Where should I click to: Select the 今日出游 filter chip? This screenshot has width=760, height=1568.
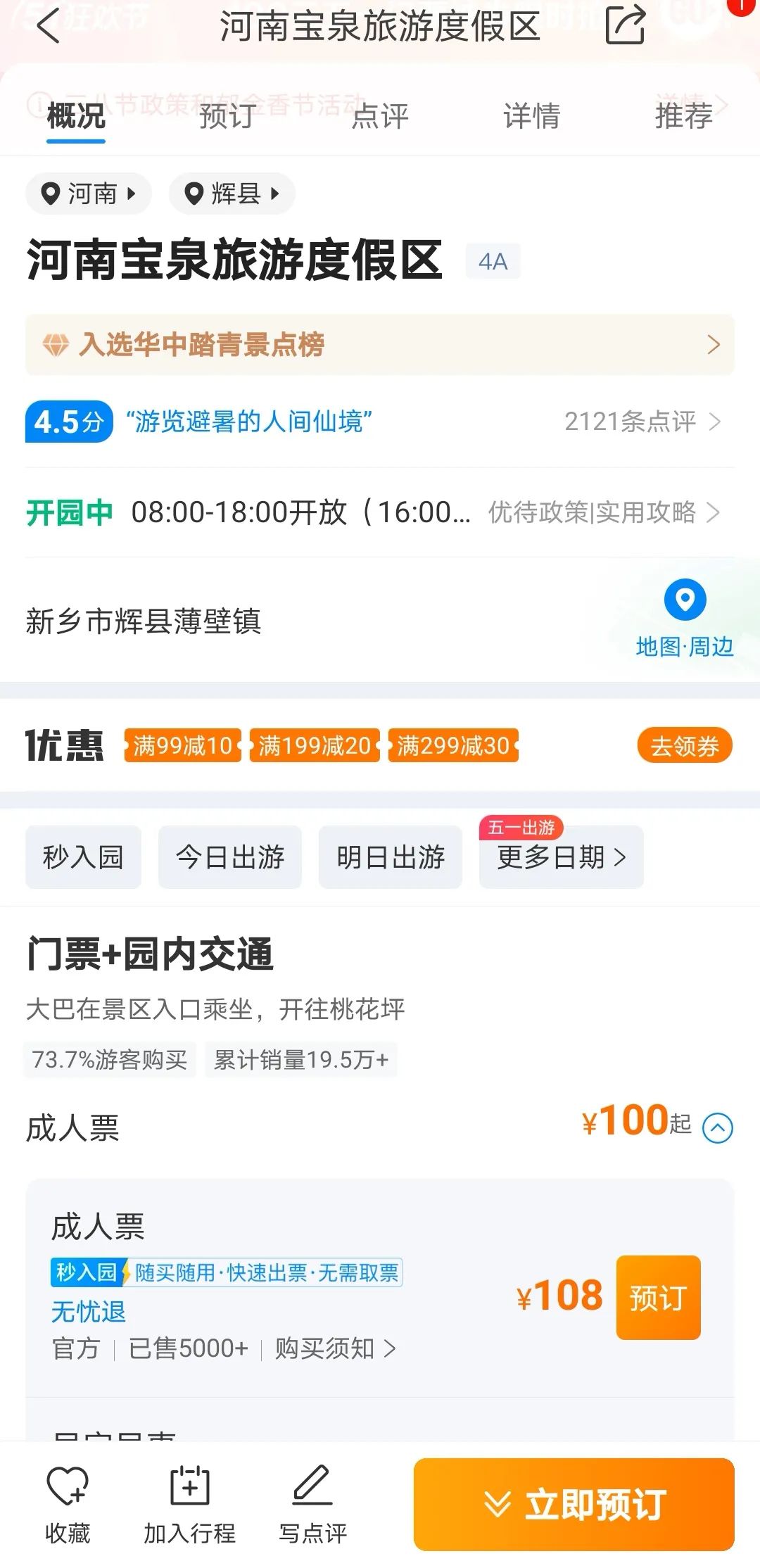pyautogui.click(x=230, y=857)
